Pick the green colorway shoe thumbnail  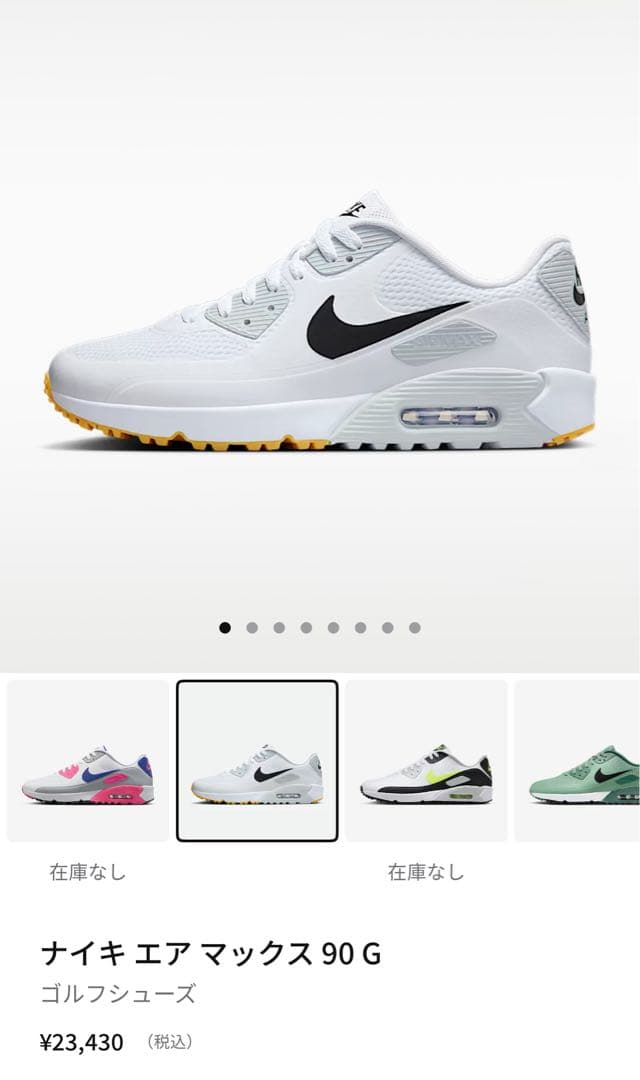(580, 761)
